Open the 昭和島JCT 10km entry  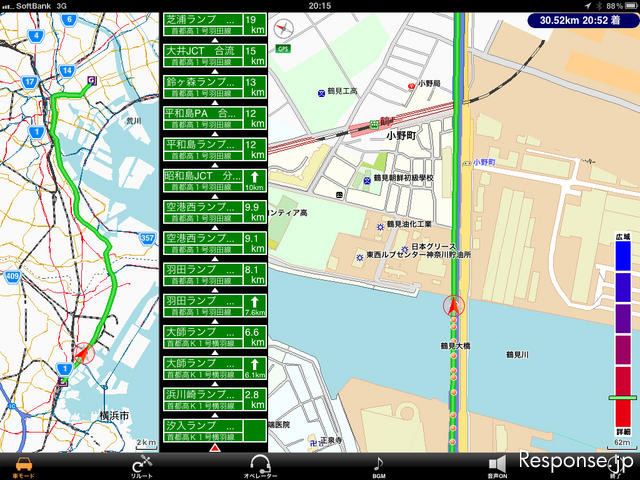(x=213, y=182)
